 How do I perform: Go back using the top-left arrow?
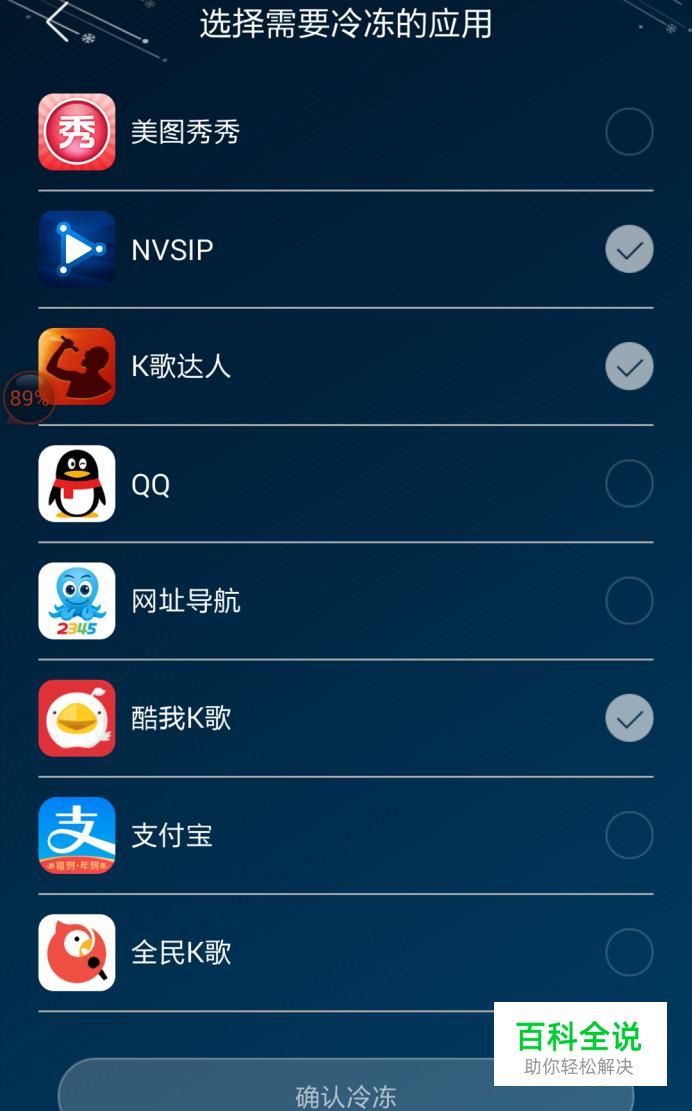tap(57, 22)
